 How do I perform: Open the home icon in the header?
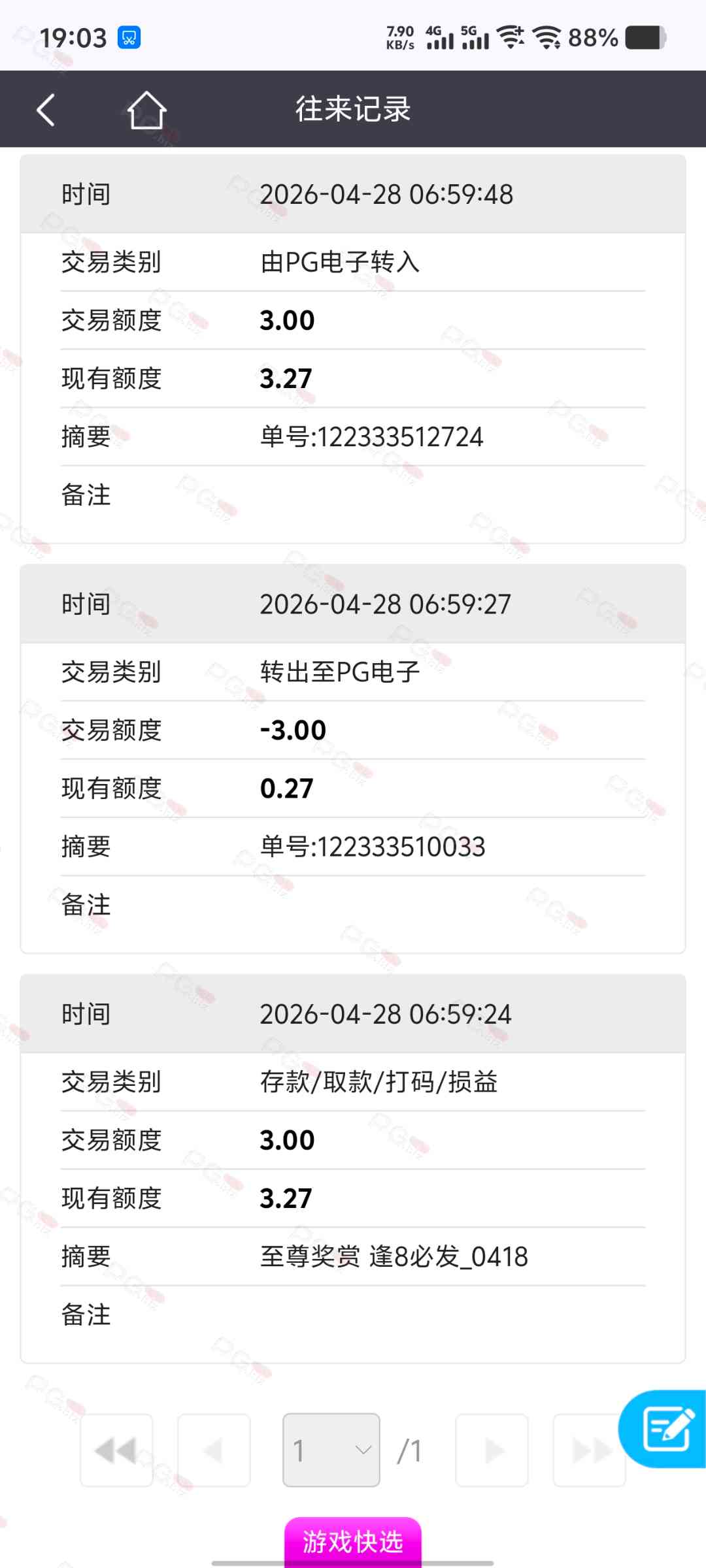coord(146,109)
